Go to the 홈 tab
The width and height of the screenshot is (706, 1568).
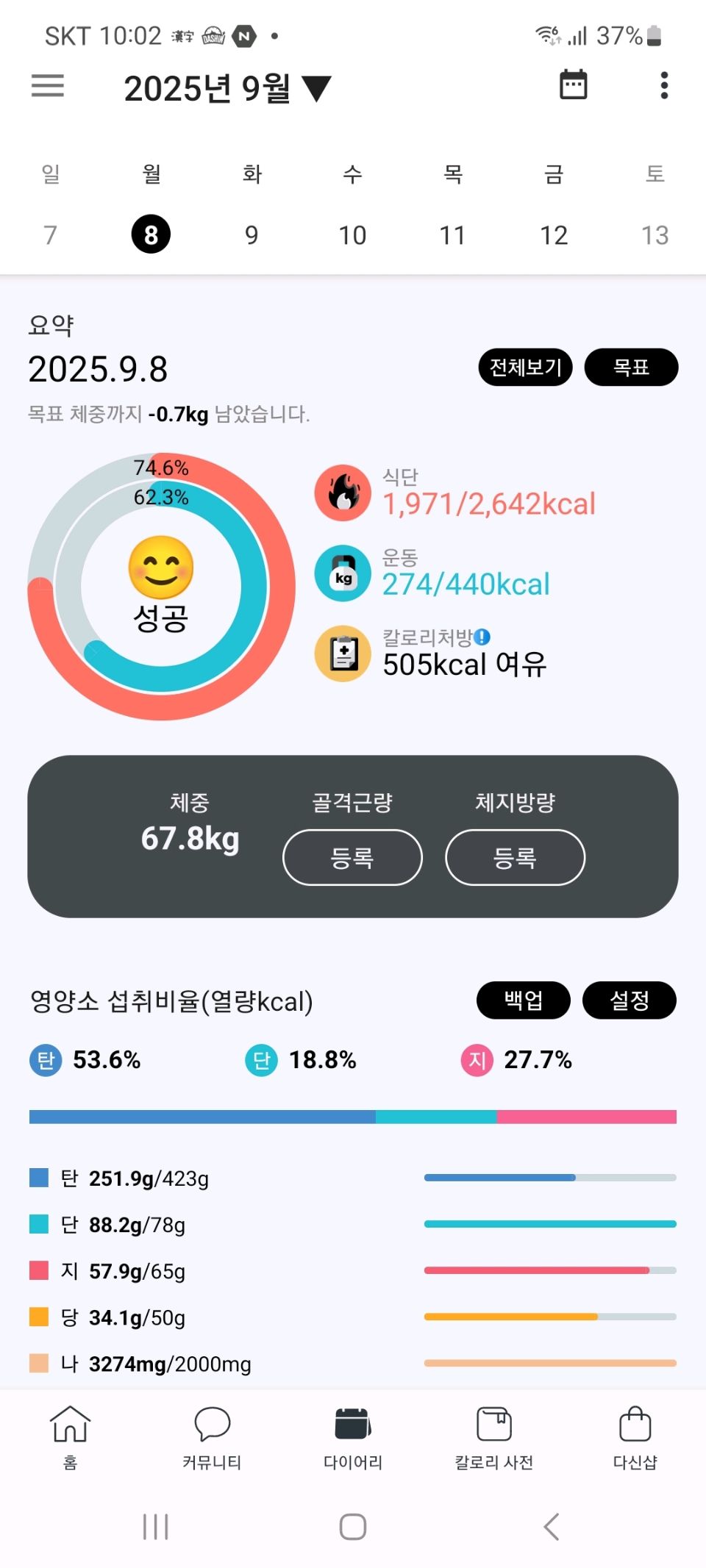pyautogui.click(x=70, y=1436)
